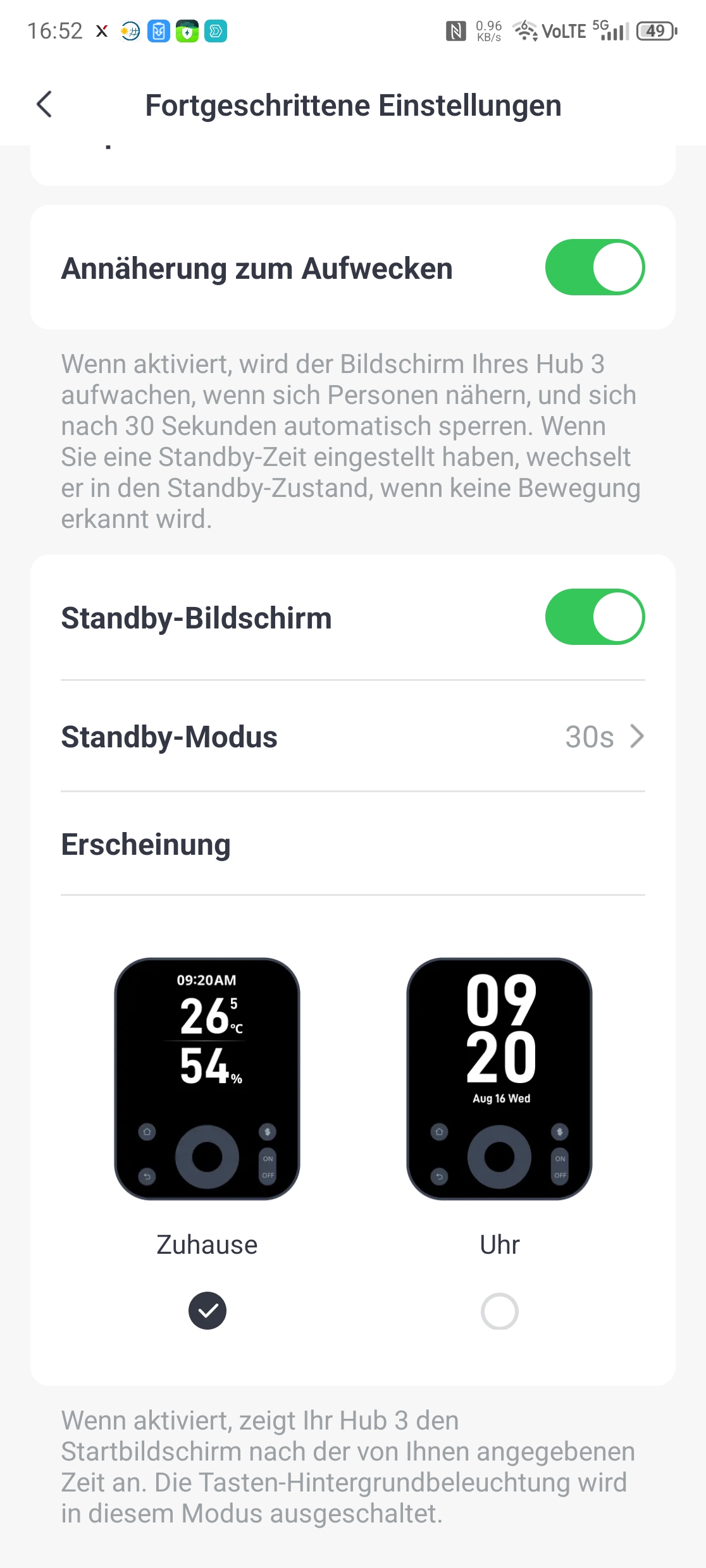The width and height of the screenshot is (706, 1568).
Task: Tap the checked Zuhause radio button
Action: pyautogui.click(x=207, y=1311)
